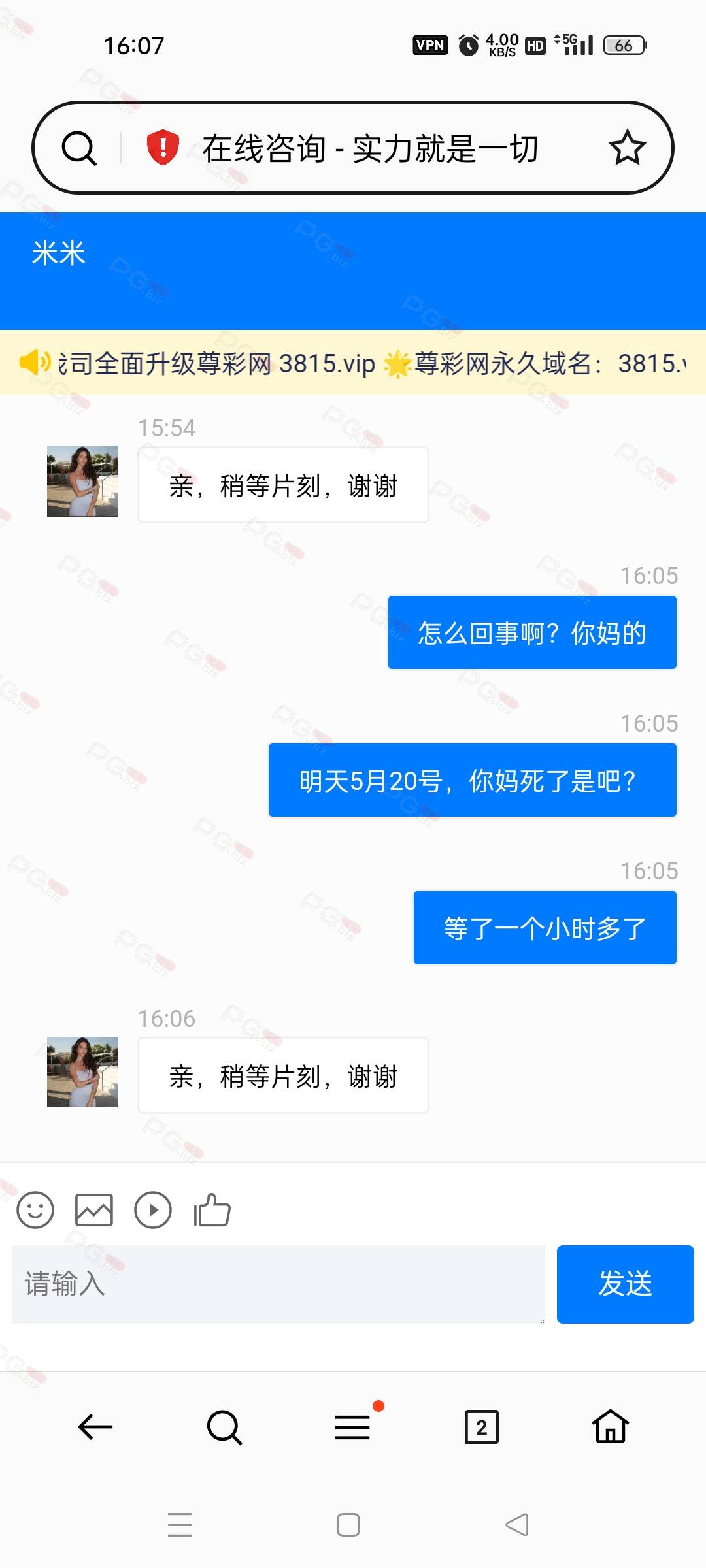Open the scrolling 尊彩网 announcement banner

coord(353,363)
